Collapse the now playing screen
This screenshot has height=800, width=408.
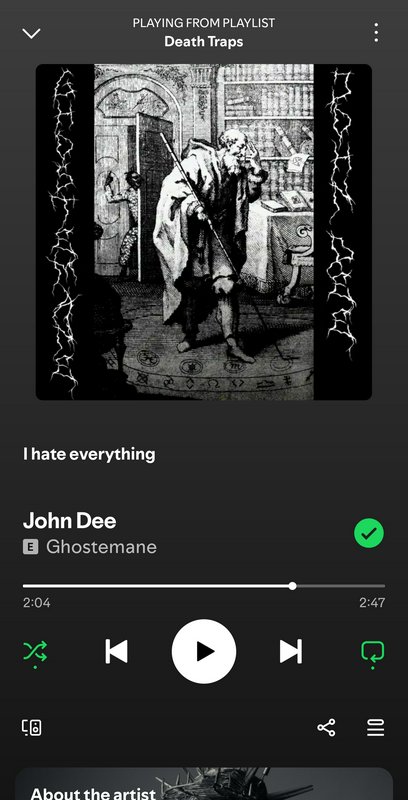pyautogui.click(x=31, y=34)
